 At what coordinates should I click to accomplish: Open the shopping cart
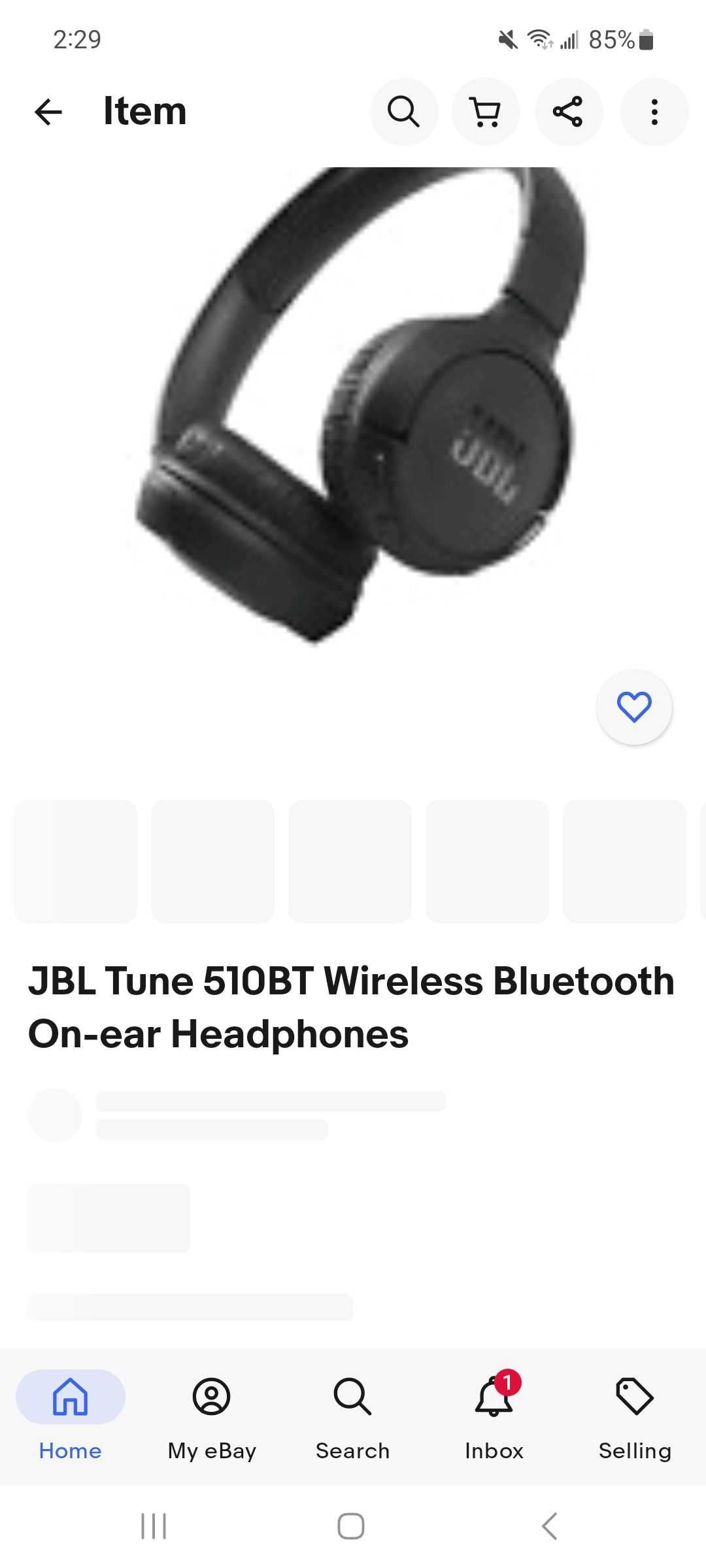pos(486,112)
